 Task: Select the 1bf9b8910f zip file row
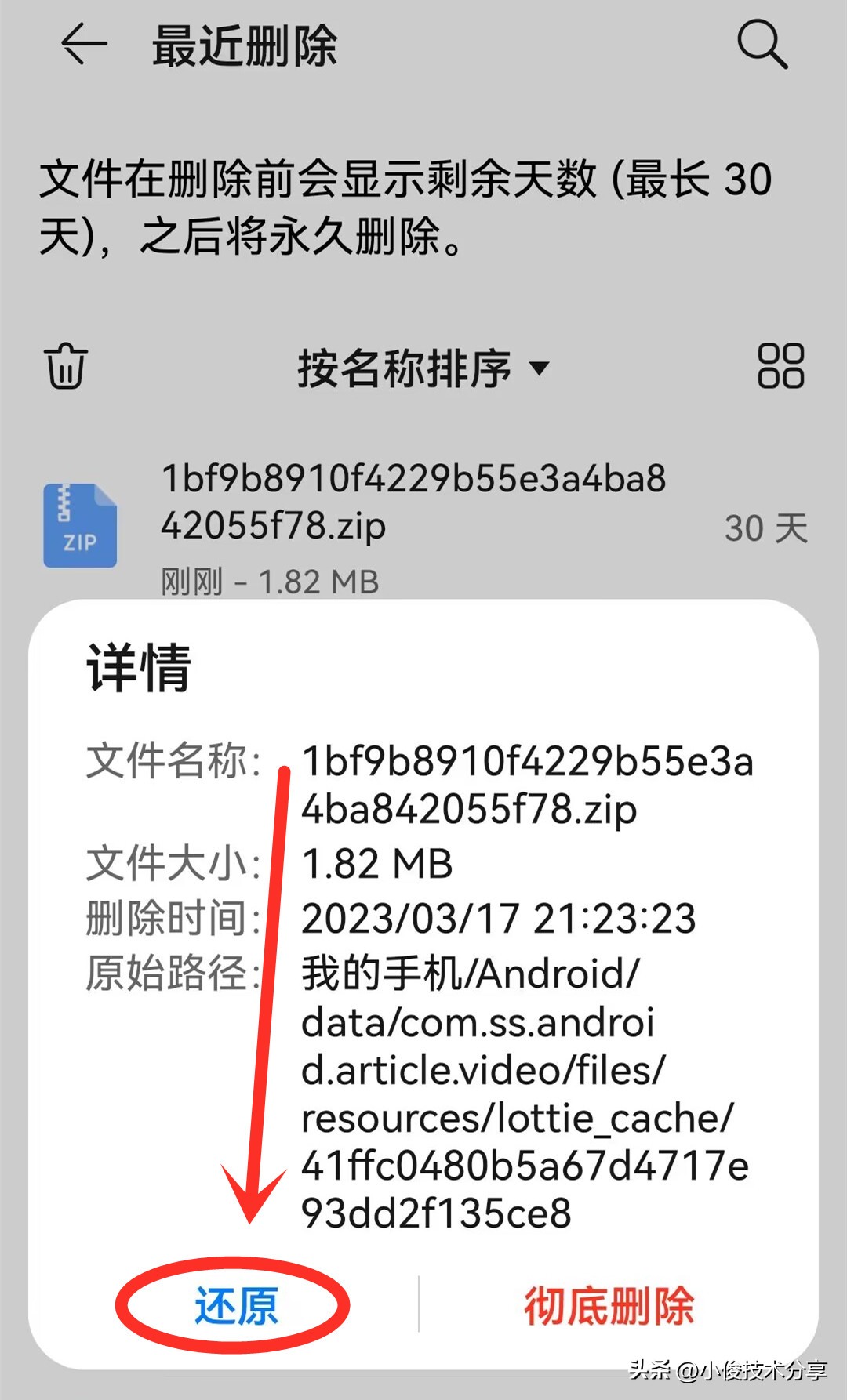pyautogui.click(x=423, y=527)
